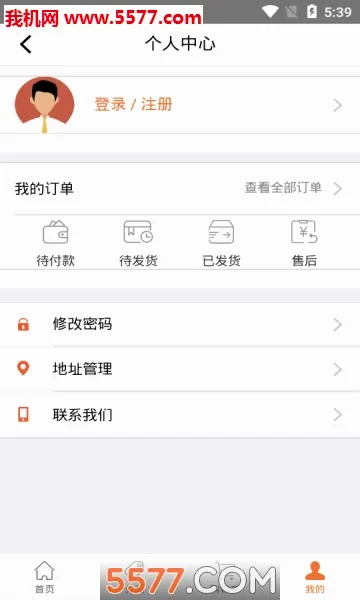Select the 我的 tab

(x=315, y=577)
